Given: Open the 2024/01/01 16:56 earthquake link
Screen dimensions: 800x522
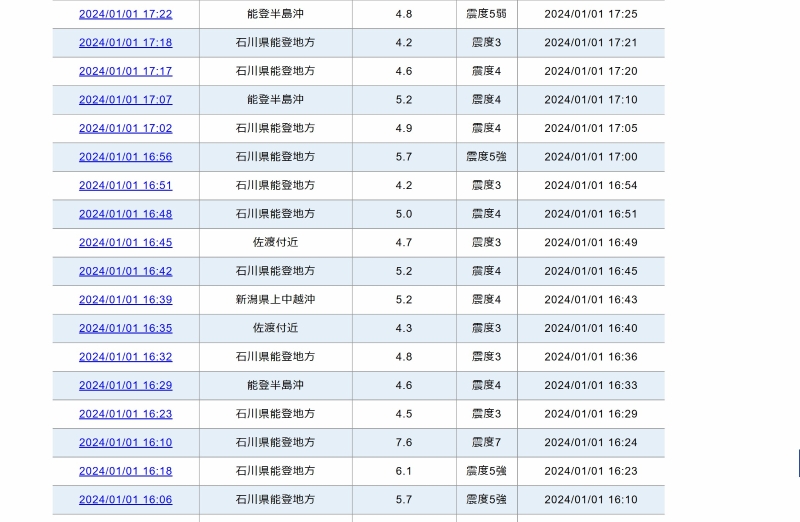Looking at the screenshot, I should click(125, 157).
